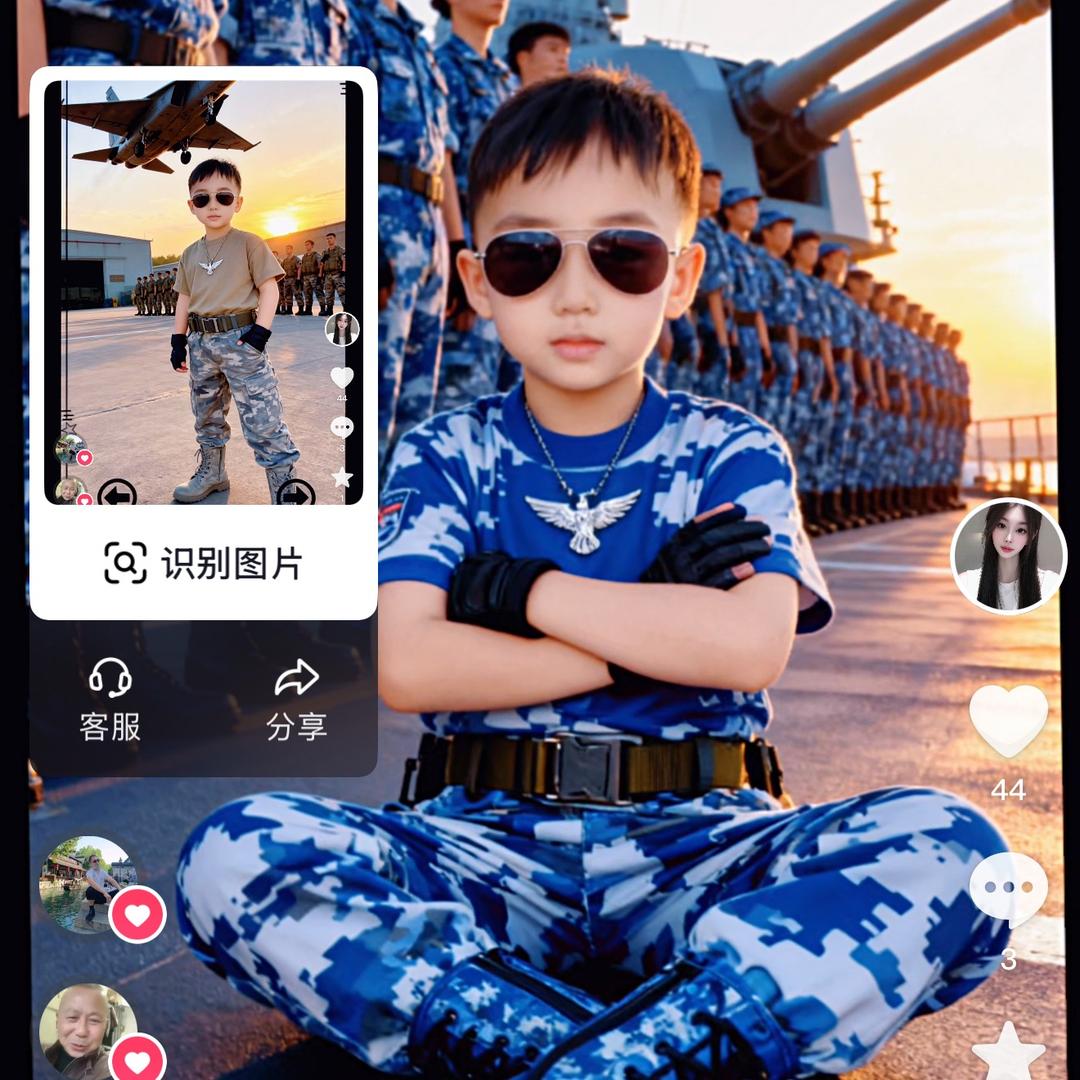Tap 识别图片 to recognize the image

point(203,563)
